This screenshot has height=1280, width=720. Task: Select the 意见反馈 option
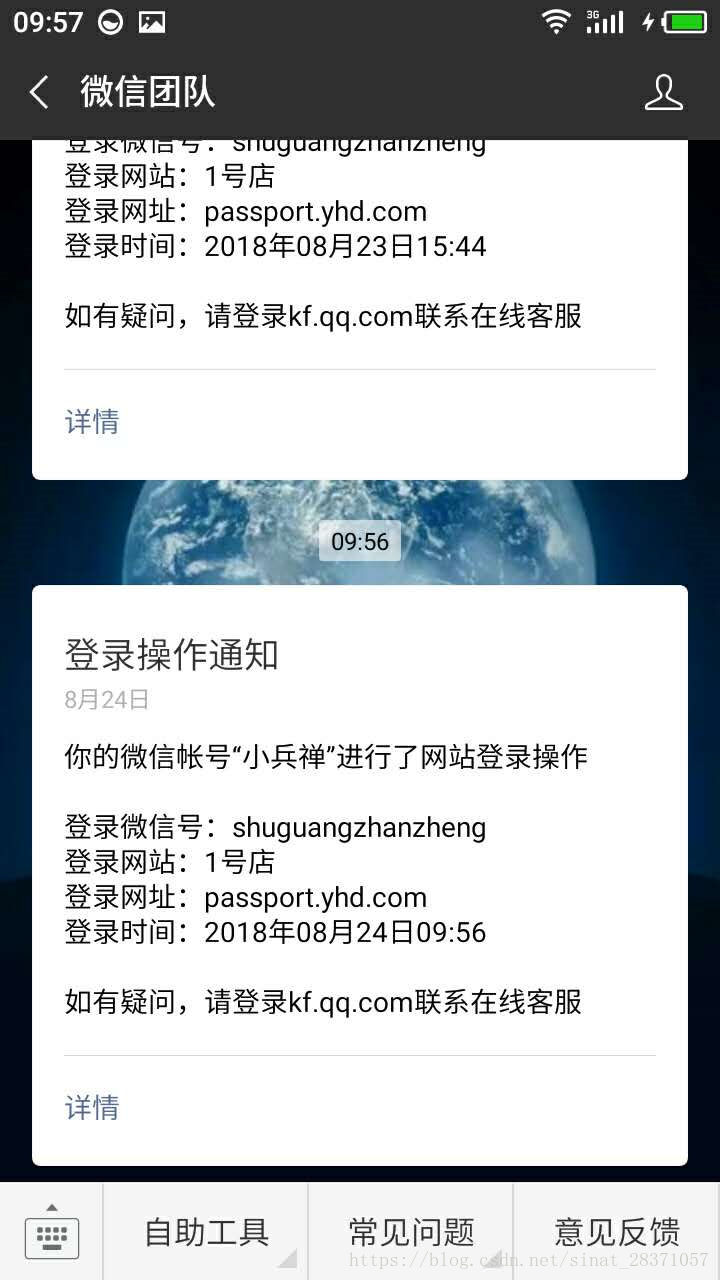pos(617,1232)
